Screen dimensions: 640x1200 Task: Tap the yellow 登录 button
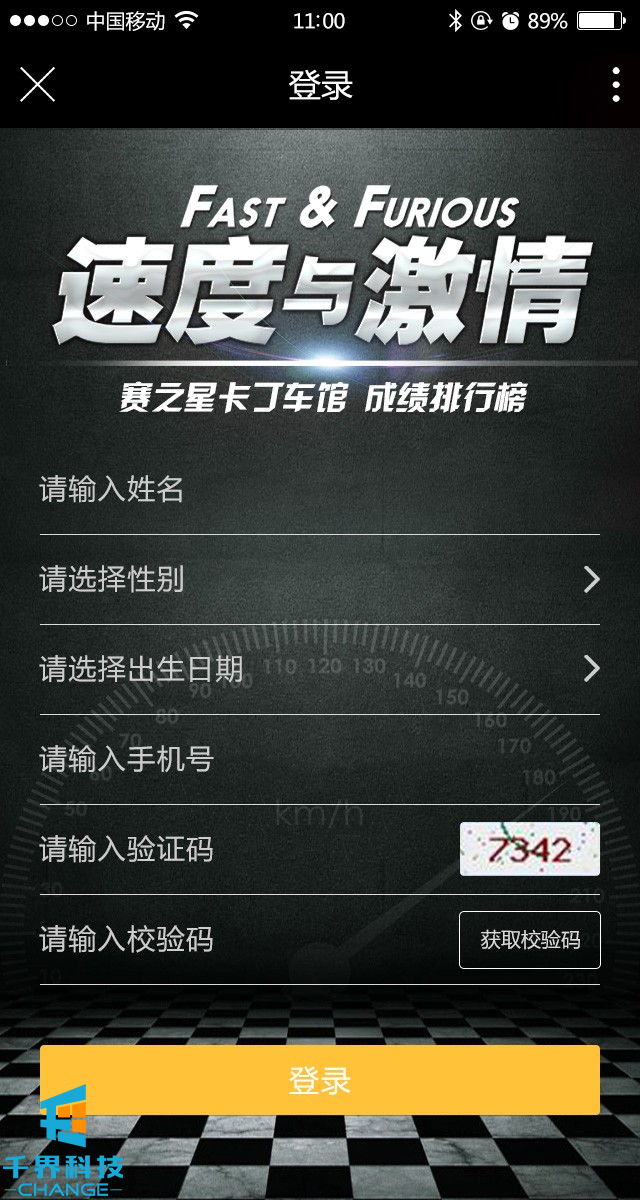(320, 1080)
